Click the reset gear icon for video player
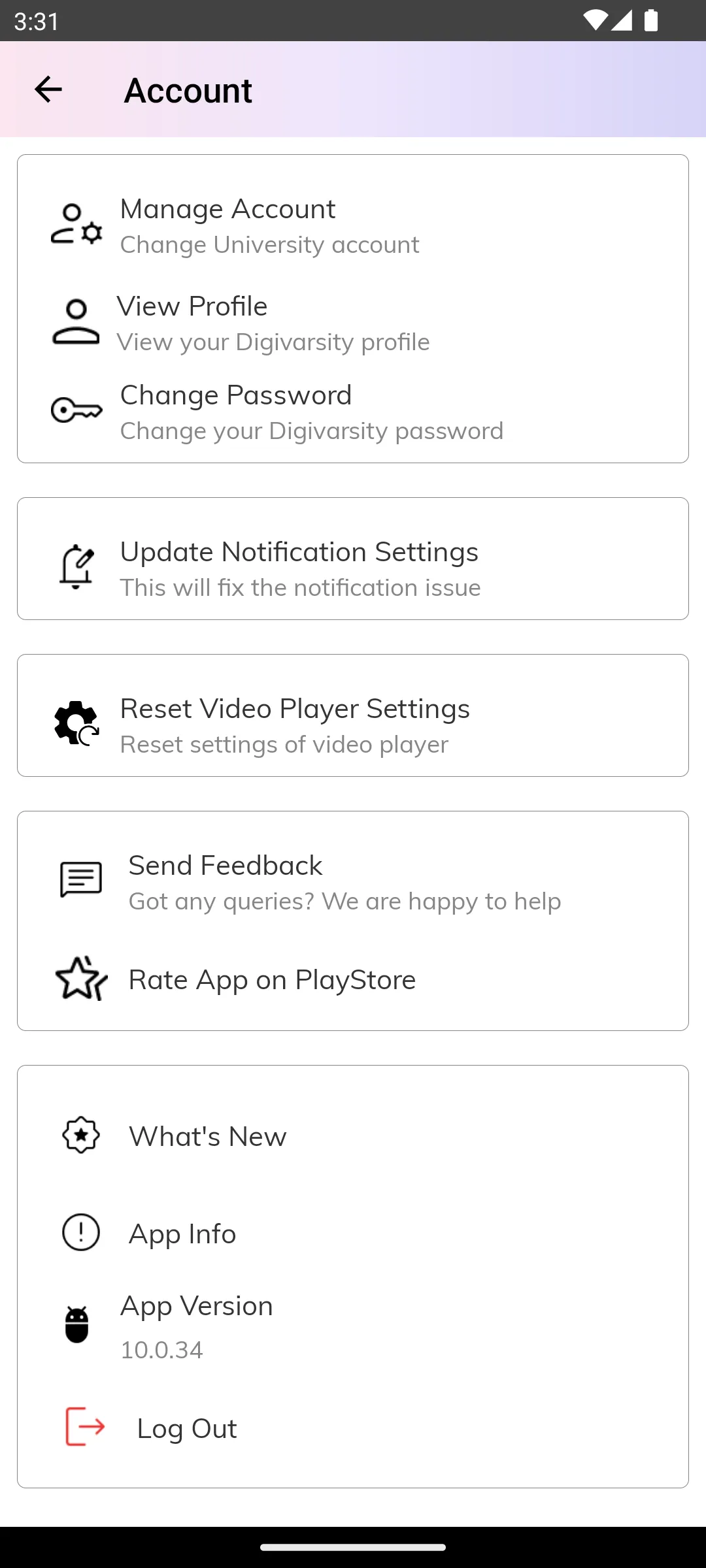This screenshot has width=706, height=1568. coord(74,724)
